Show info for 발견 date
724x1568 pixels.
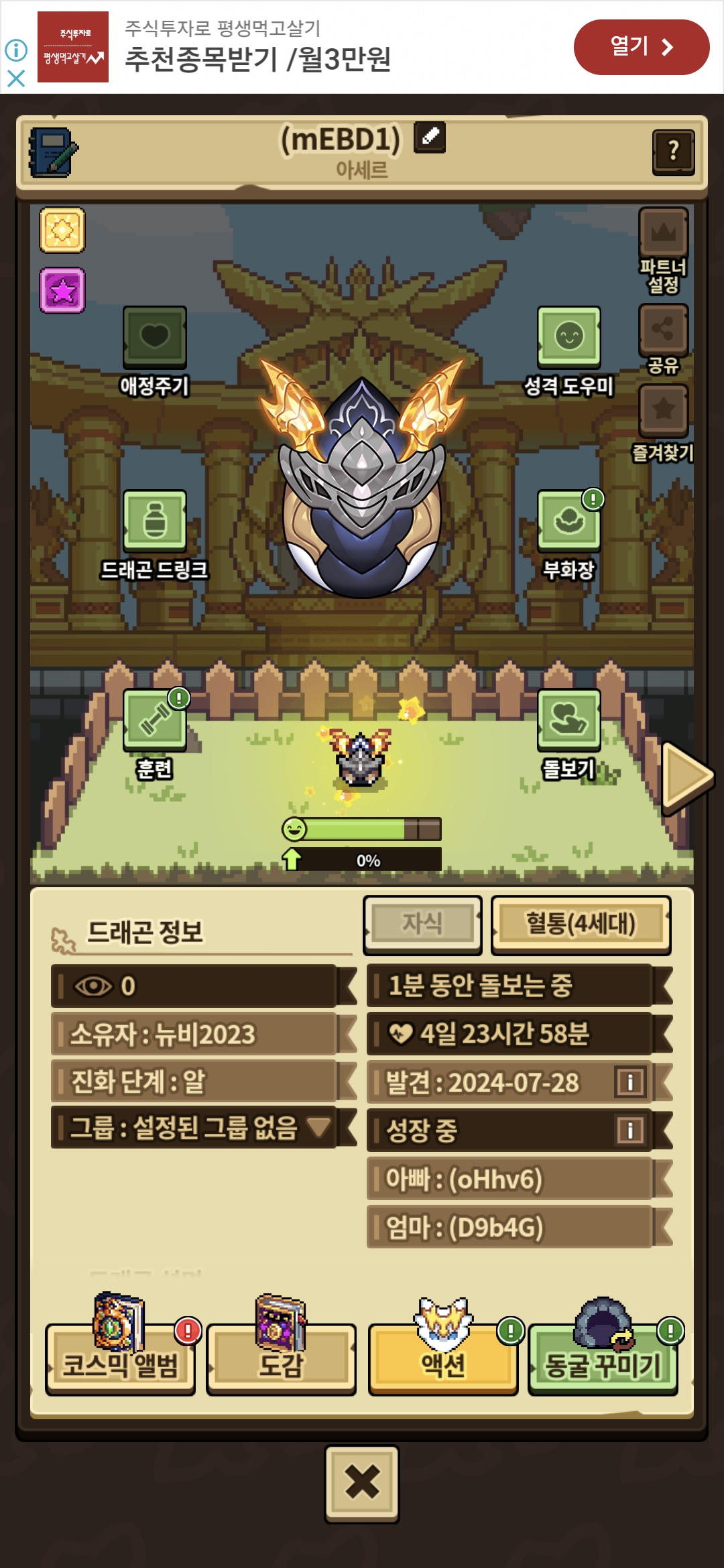click(x=629, y=1082)
